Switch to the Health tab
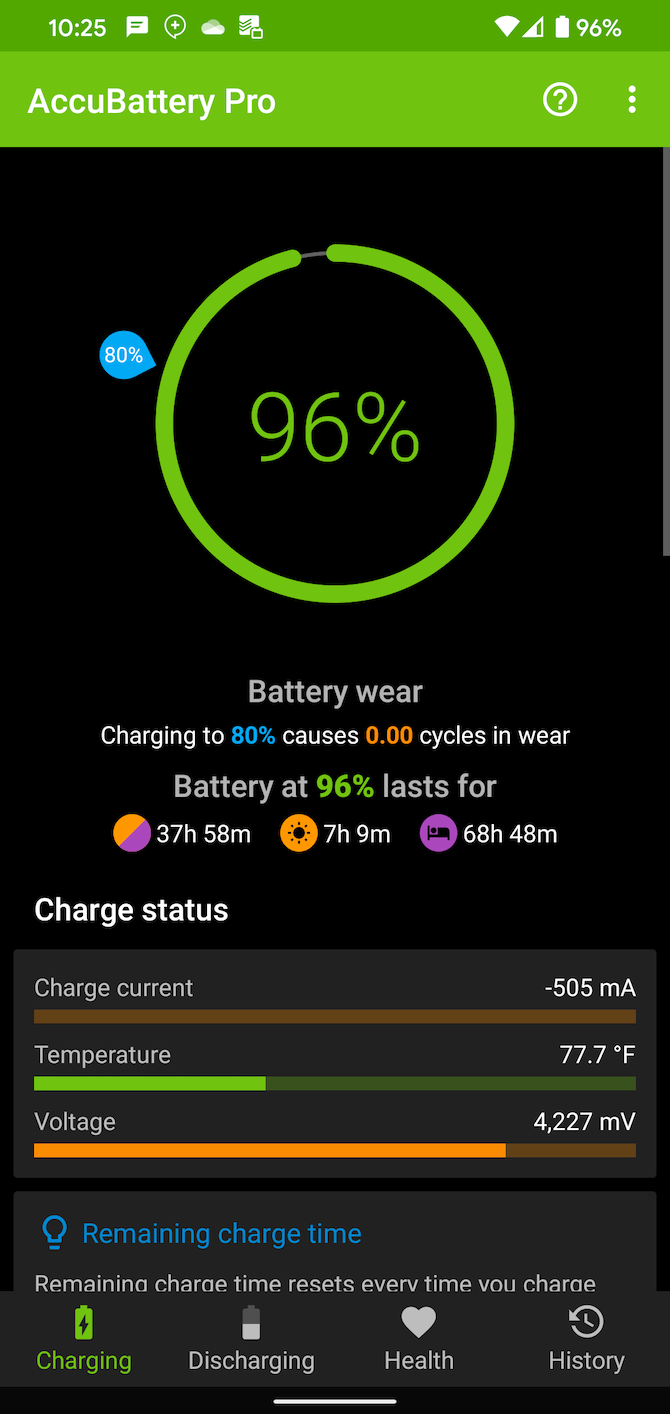The image size is (670, 1414). [419, 1340]
